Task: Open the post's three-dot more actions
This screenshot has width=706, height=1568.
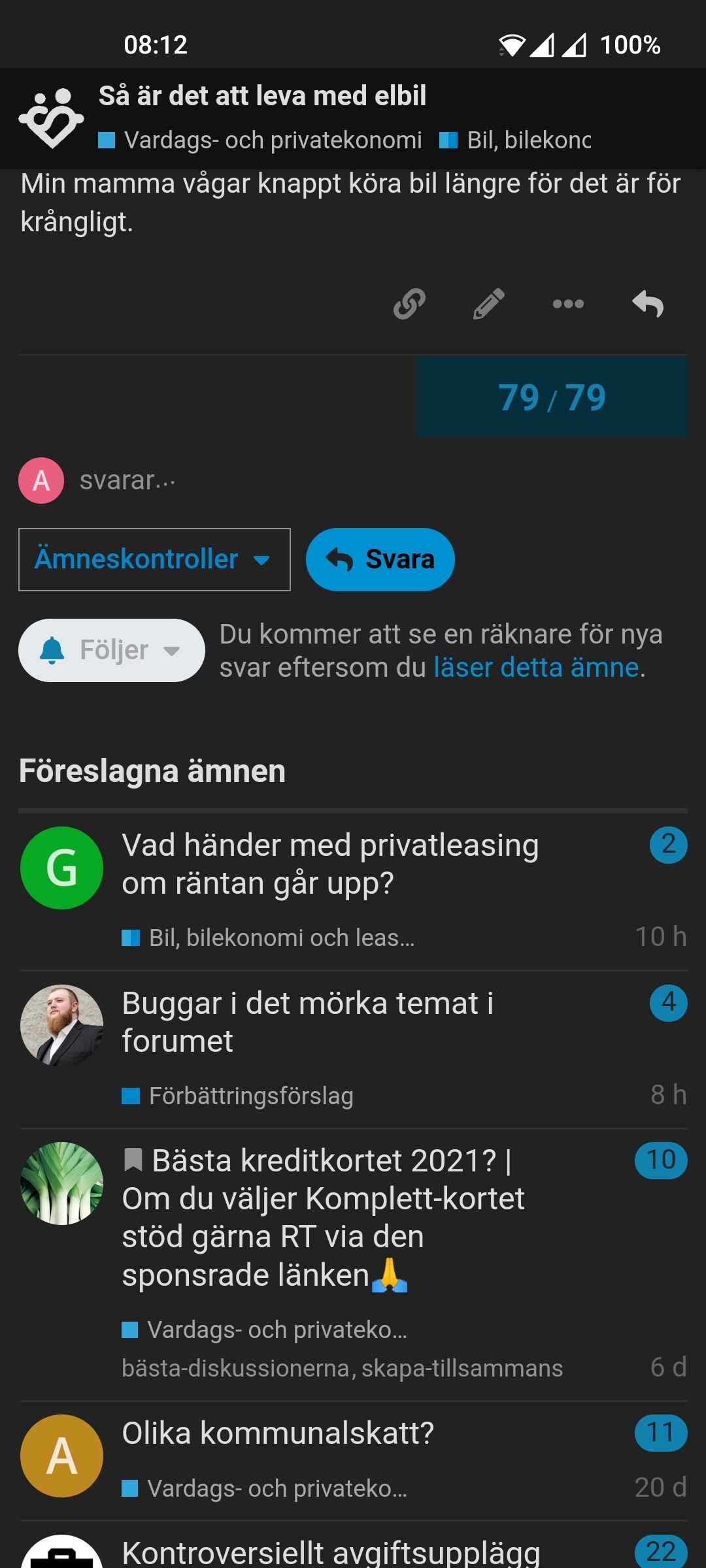Action: point(568,304)
